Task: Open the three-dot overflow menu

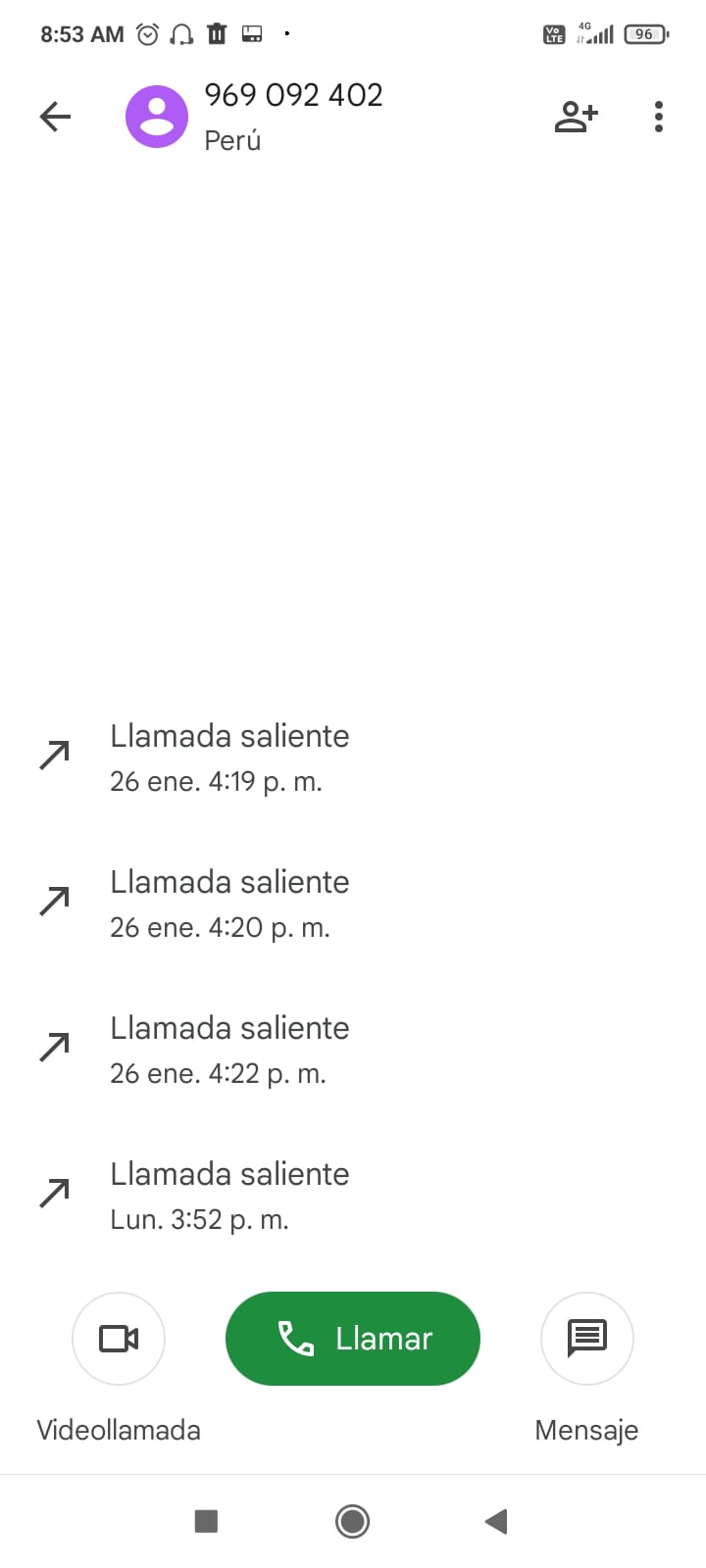Action: point(659,117)
